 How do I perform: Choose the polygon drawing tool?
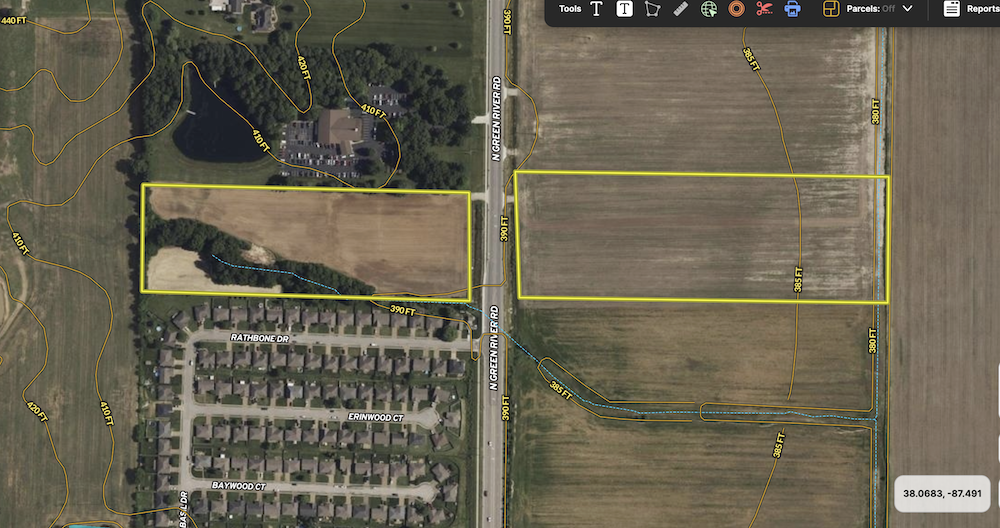pos(653,9)
